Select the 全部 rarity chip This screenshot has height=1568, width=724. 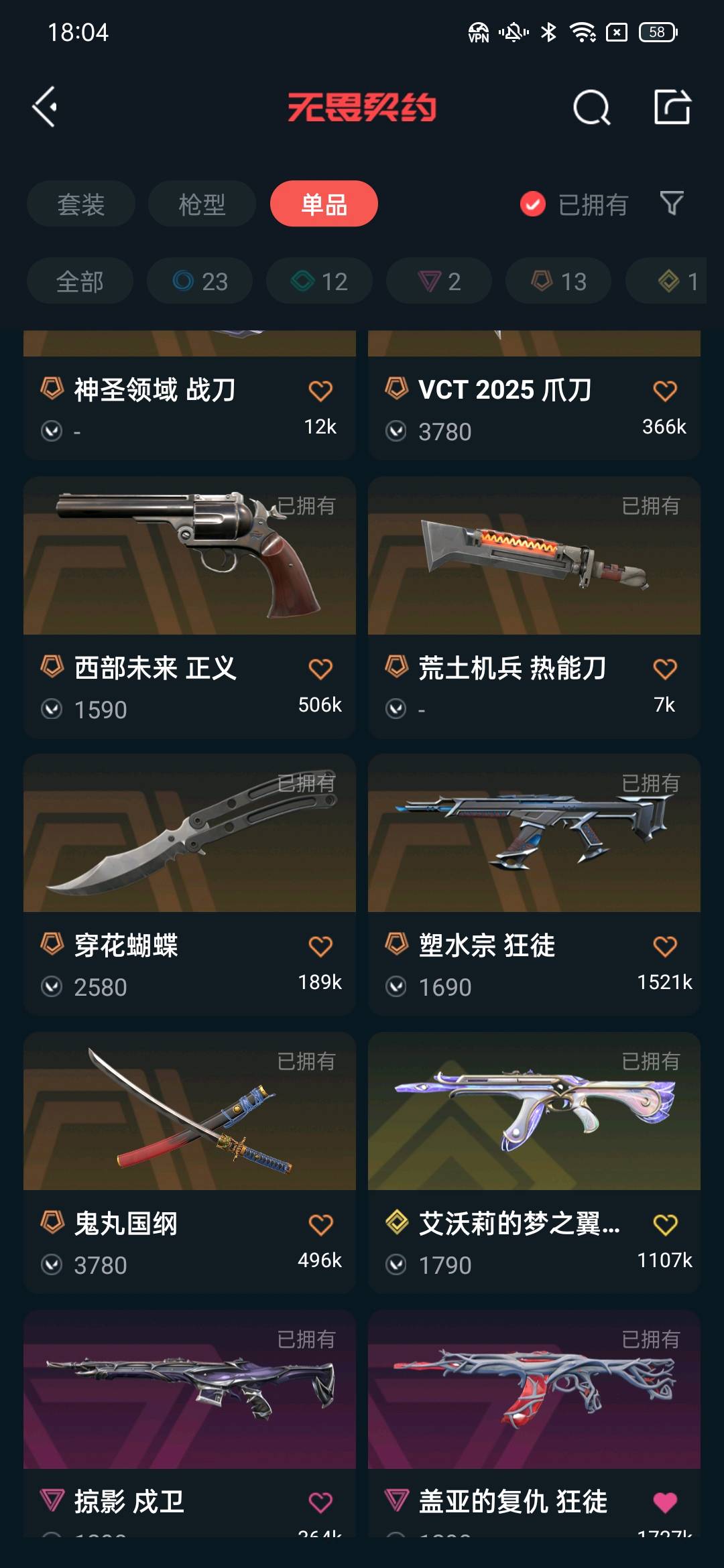click(x=80, y=281)
